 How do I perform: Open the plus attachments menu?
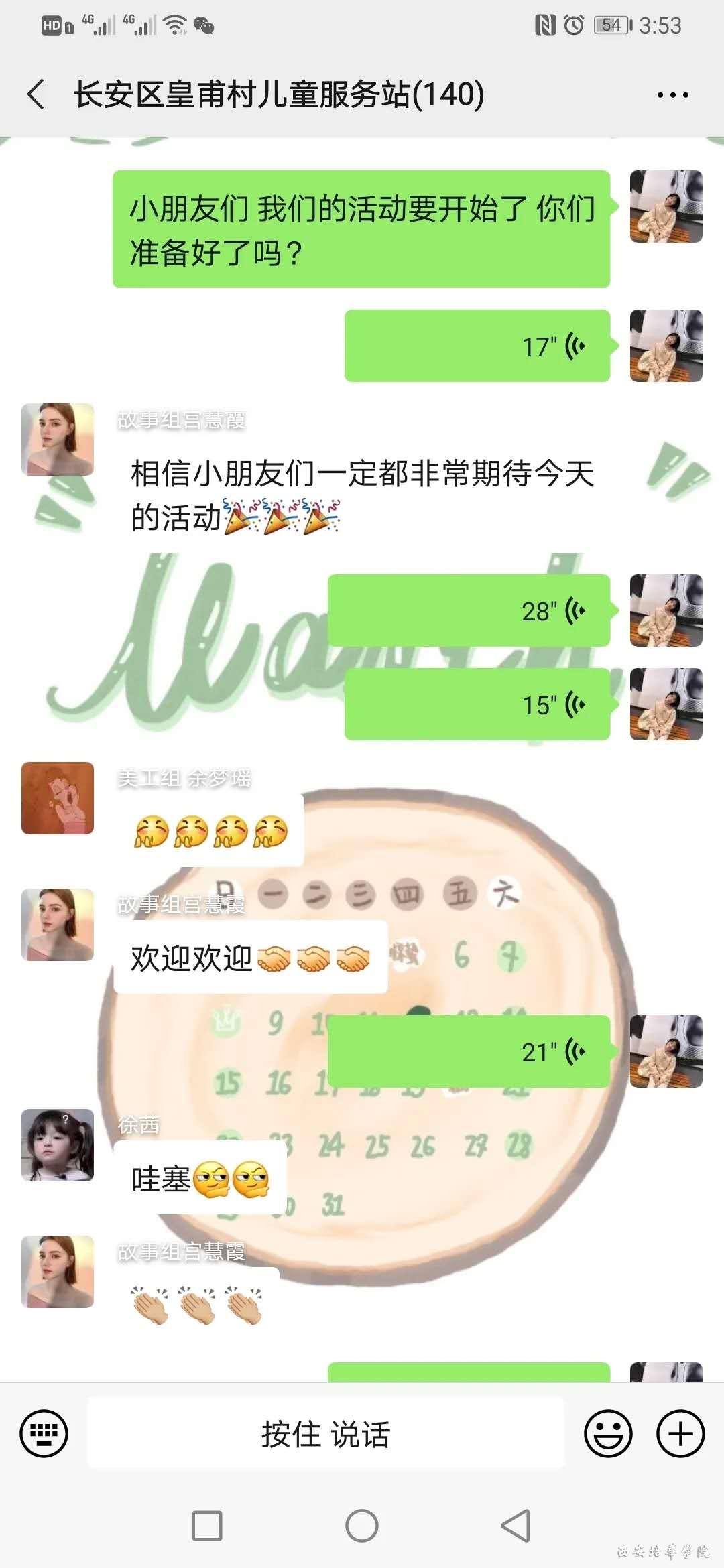coord(680,1433)
